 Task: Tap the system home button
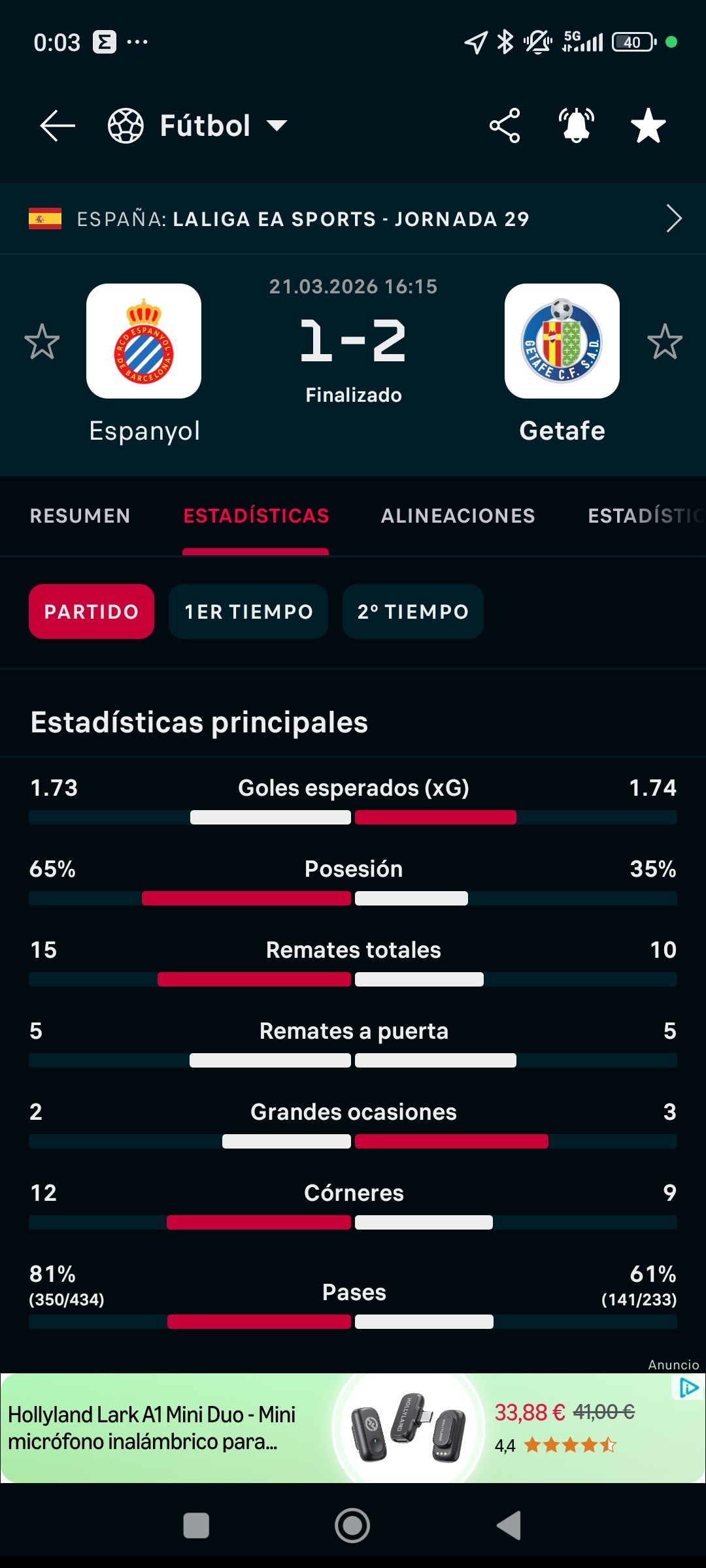[352, 1526]
